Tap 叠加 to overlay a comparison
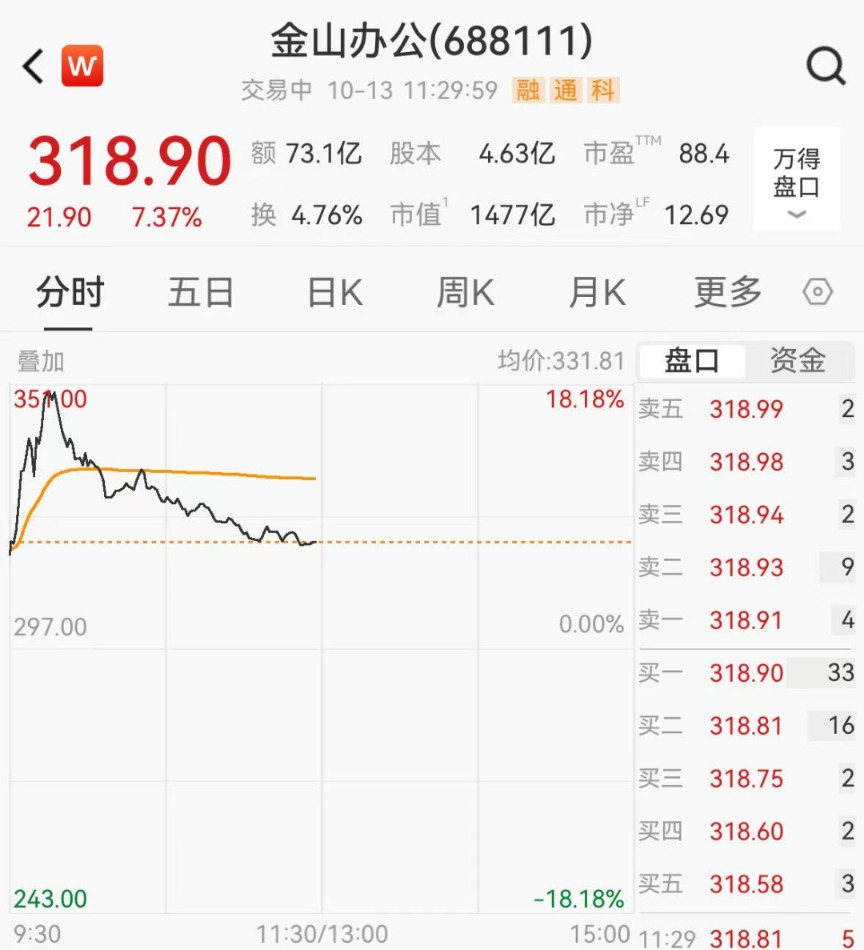 click(x=41, y=362)
